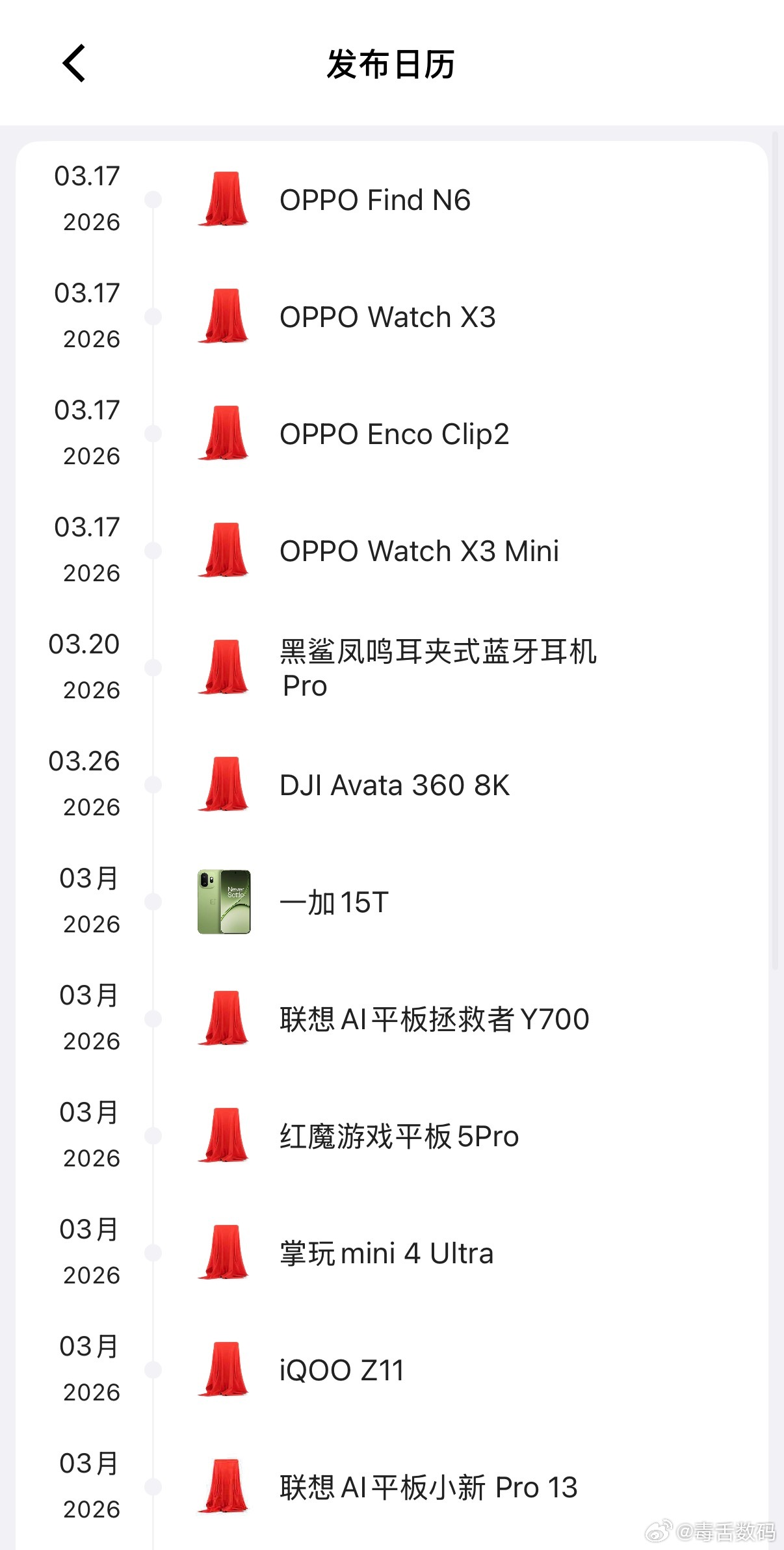784x1550 pixels.
Task: Click the red drape icon for 黑鲨凤鸣耳夹式蓝牙耳机 Pro
Action: (x=224, y=668)
